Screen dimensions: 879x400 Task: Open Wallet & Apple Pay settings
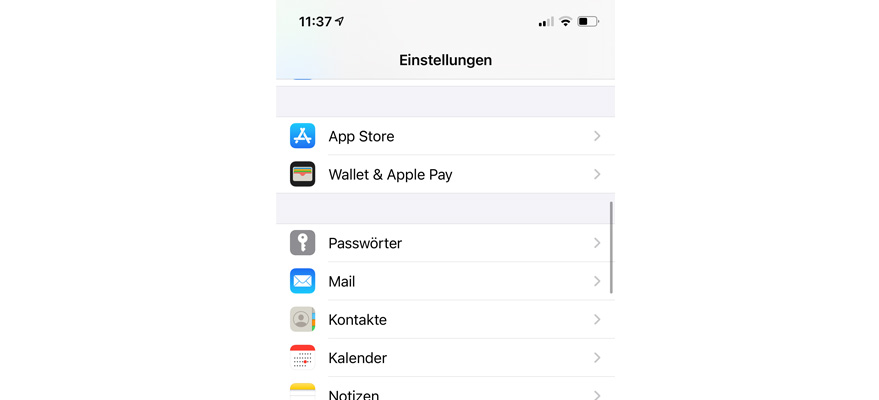[x=445, y=174]
